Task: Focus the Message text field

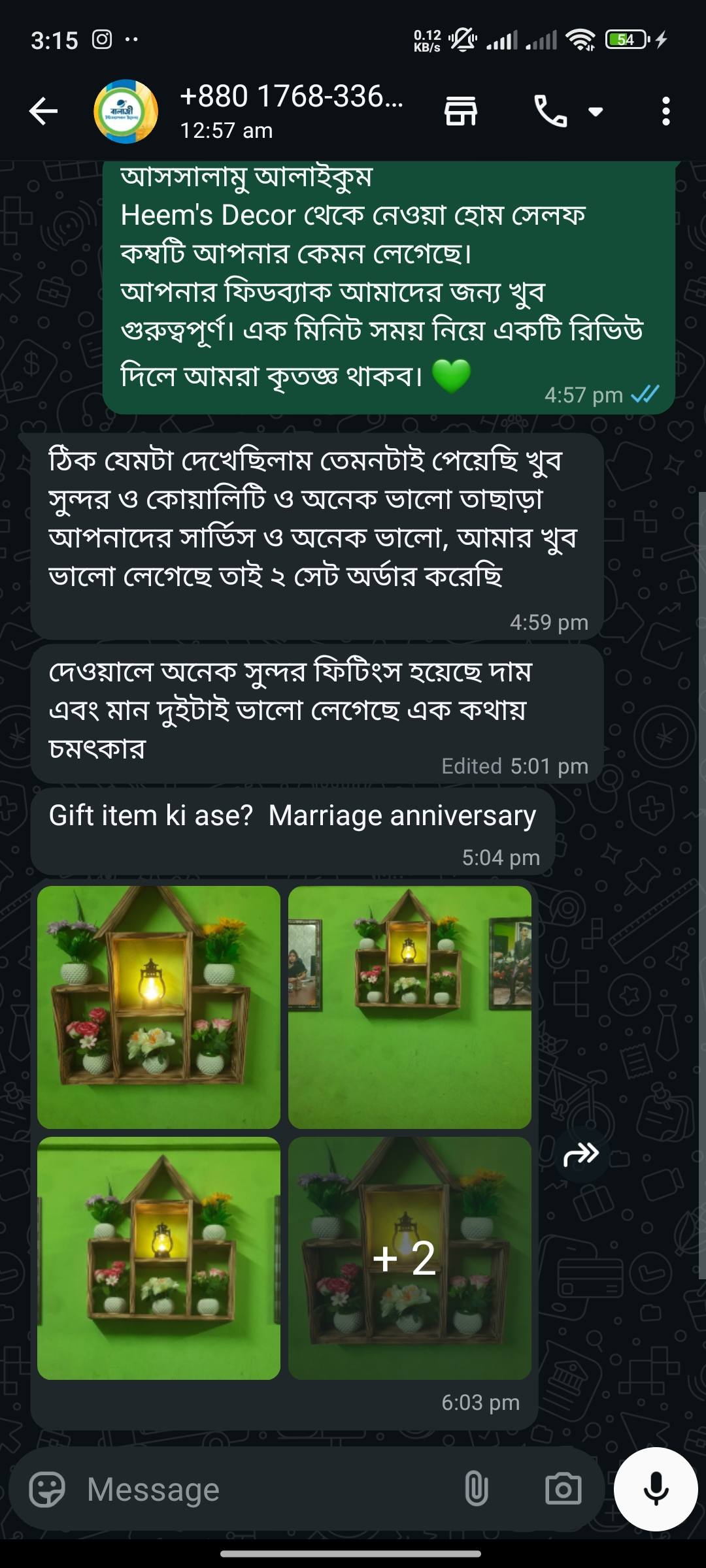Action: pyautogui.click(x=261, y=1490)
